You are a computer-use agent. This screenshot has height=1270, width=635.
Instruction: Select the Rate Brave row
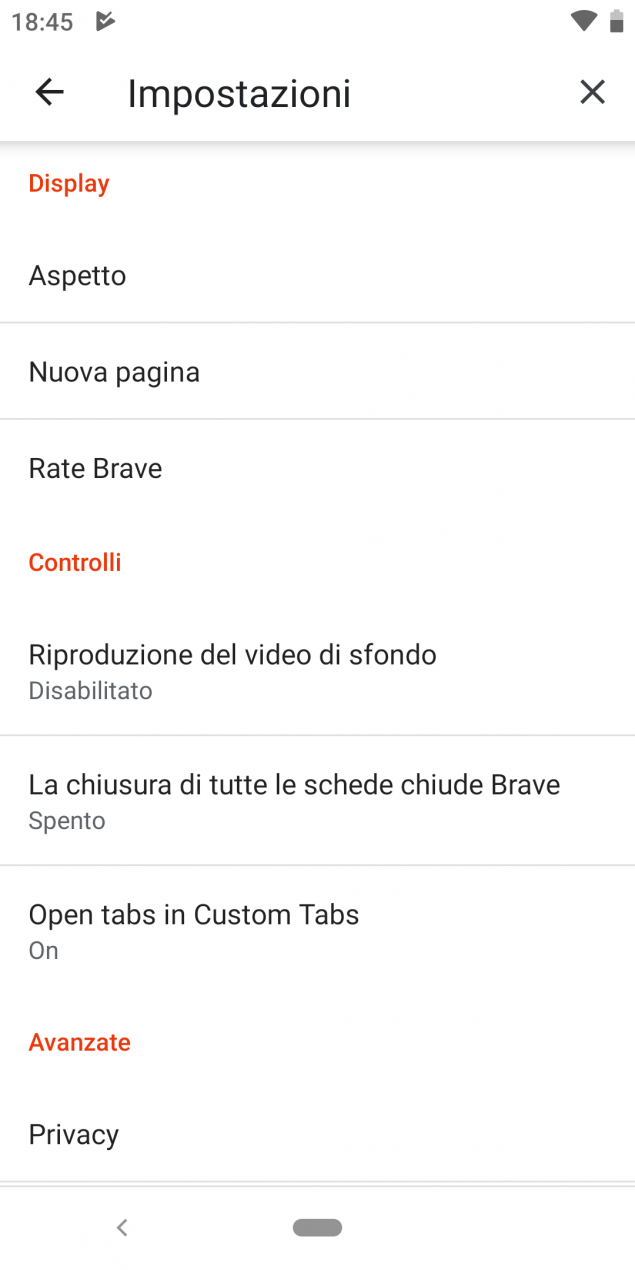coord(317,468)
